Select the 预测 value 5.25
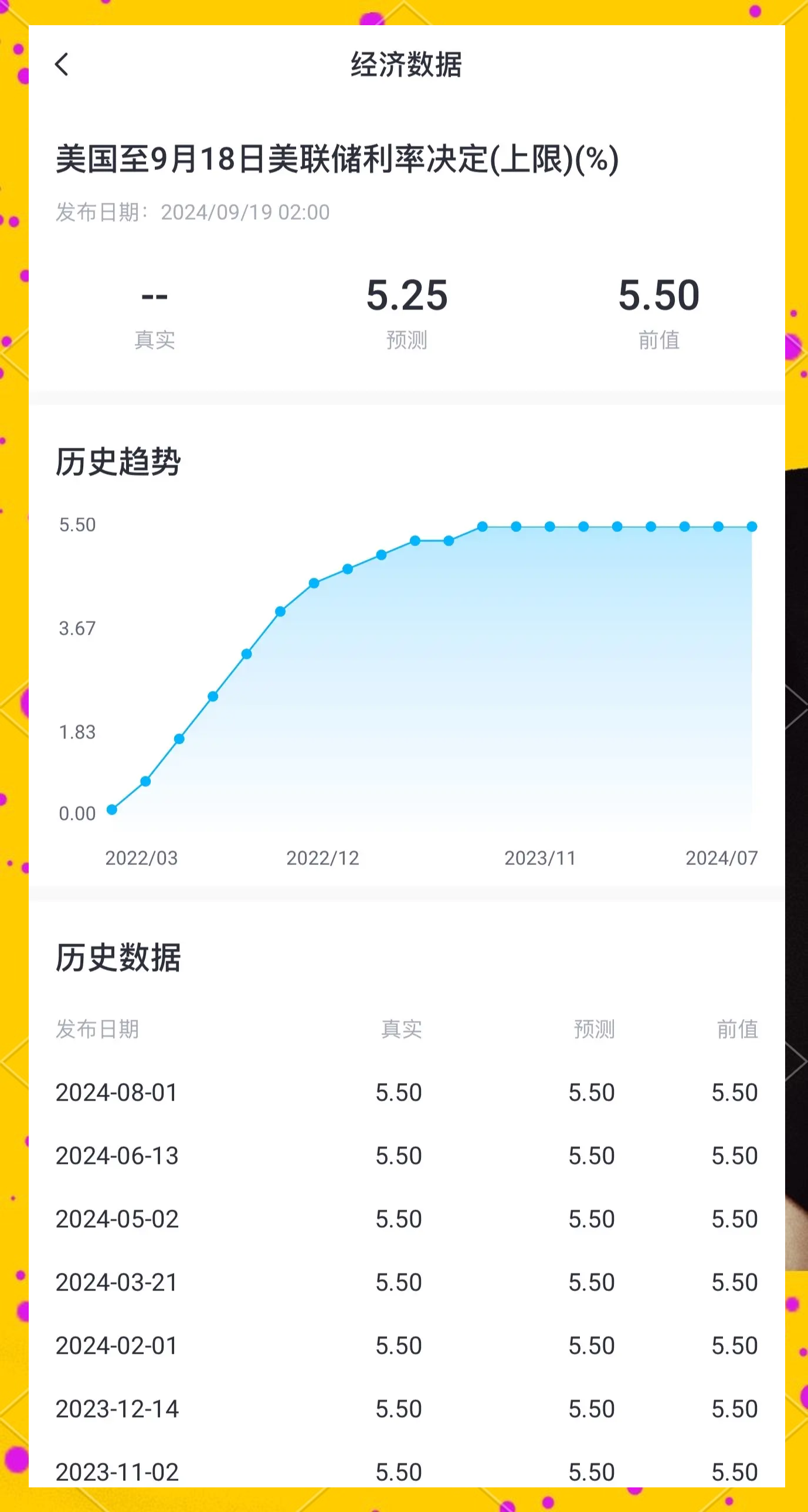The height and width of the screenshot is (1512, 808). pyautogui.click(x=406, y=297)
